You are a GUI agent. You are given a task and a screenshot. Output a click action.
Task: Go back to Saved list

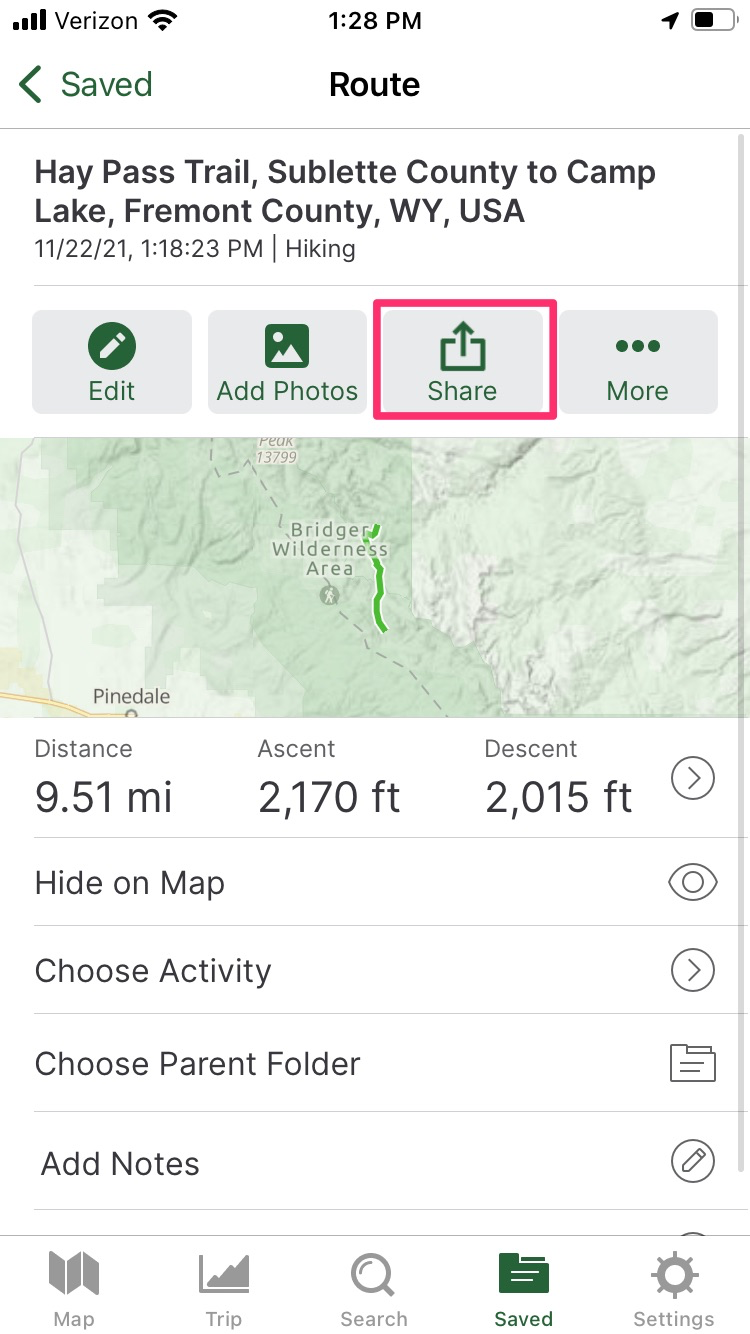coord(86,85)
